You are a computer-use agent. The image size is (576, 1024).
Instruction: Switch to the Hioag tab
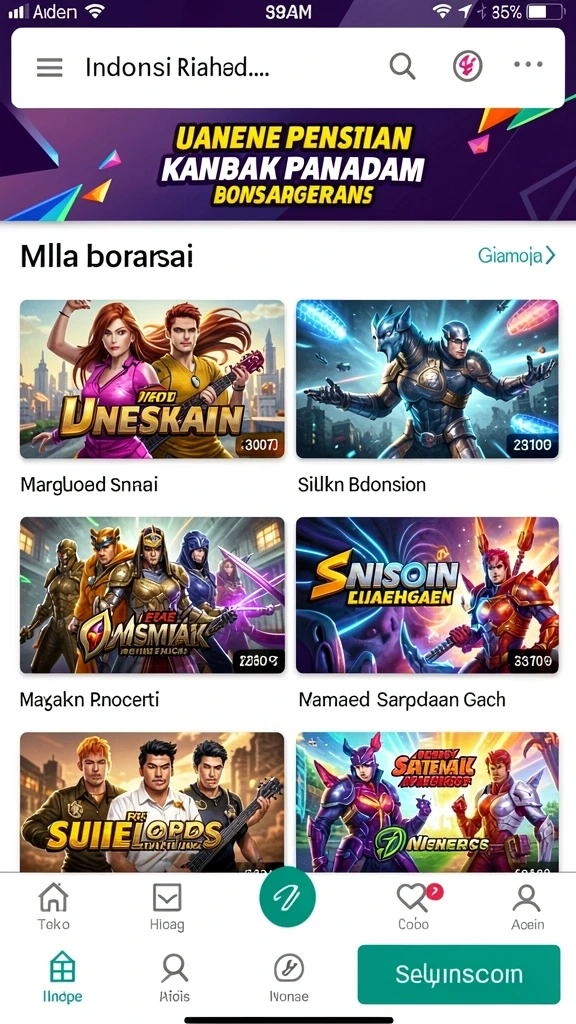[167, 906]
